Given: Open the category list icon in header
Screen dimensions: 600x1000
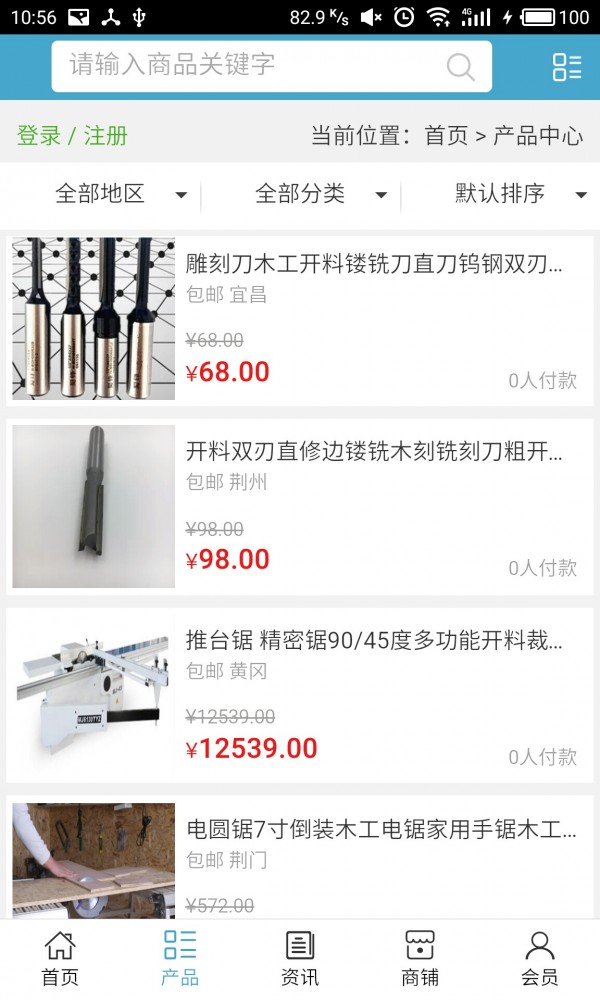Looking at the screenshot, I should [567, 67].
